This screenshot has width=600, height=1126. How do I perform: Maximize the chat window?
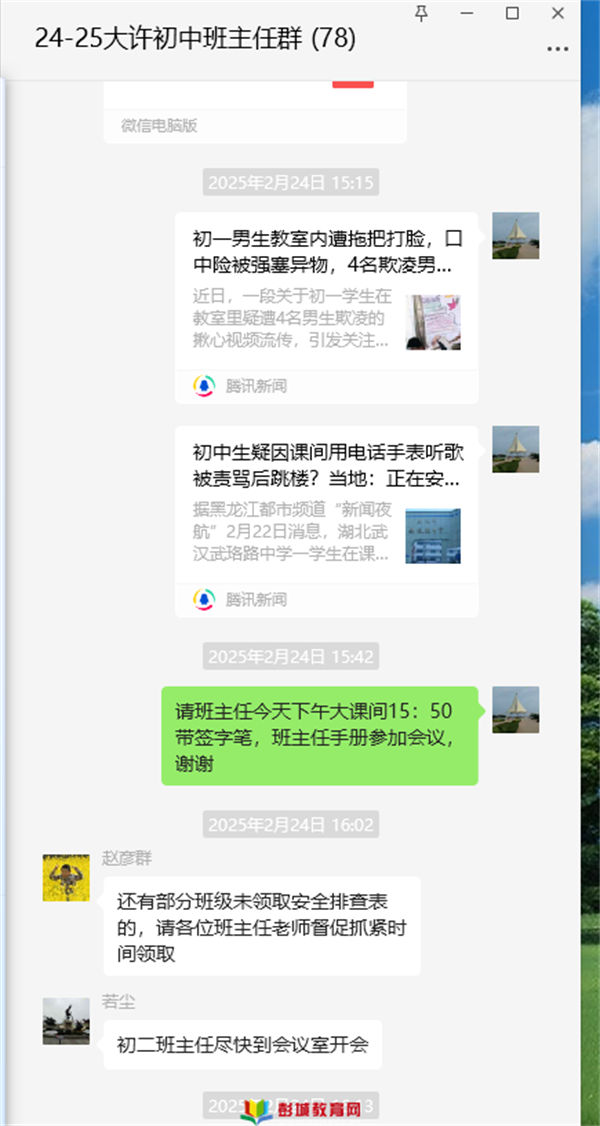(512, 13)
